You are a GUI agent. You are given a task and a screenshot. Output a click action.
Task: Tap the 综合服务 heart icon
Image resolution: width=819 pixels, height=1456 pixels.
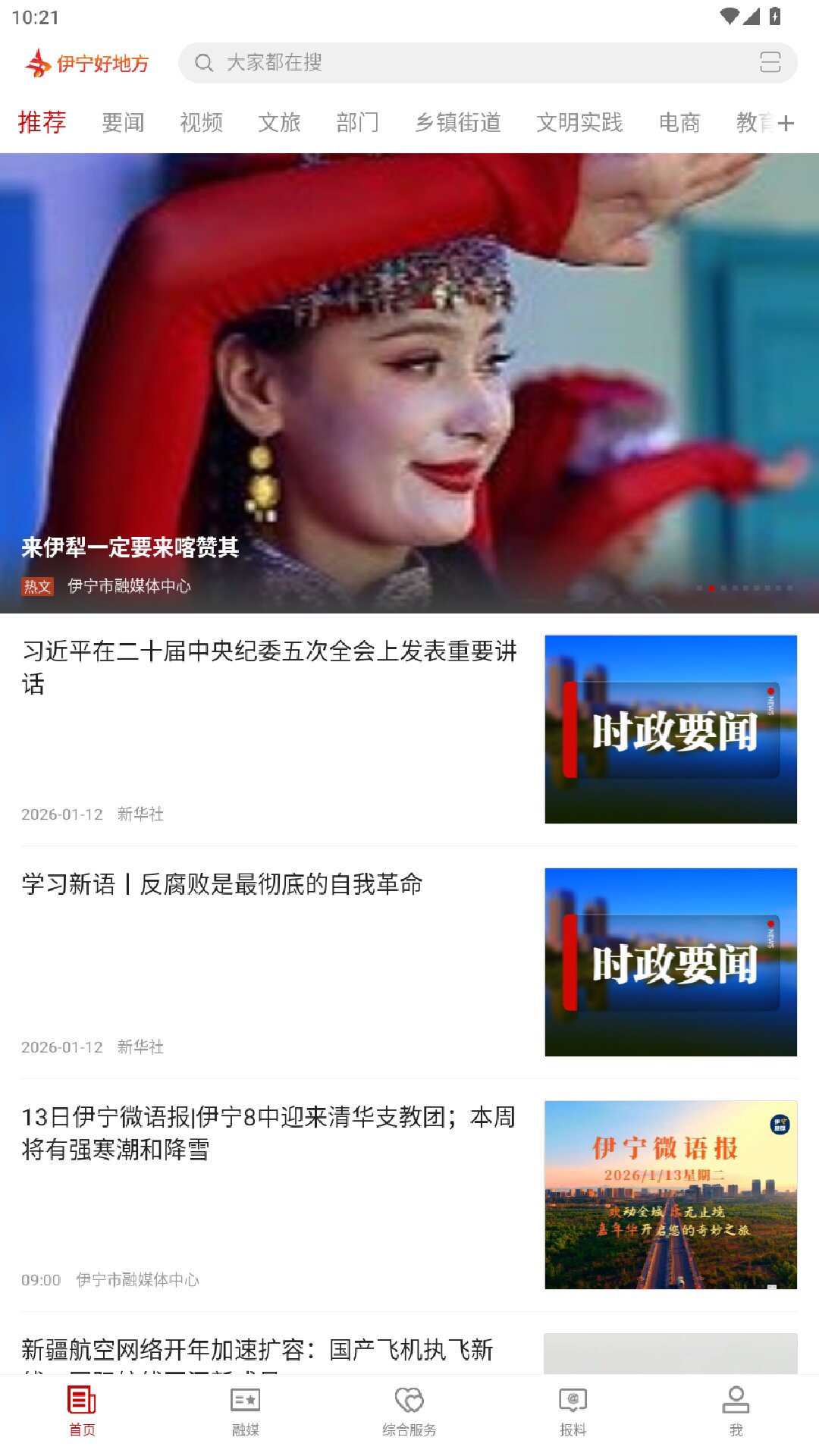coord(409,1399)
